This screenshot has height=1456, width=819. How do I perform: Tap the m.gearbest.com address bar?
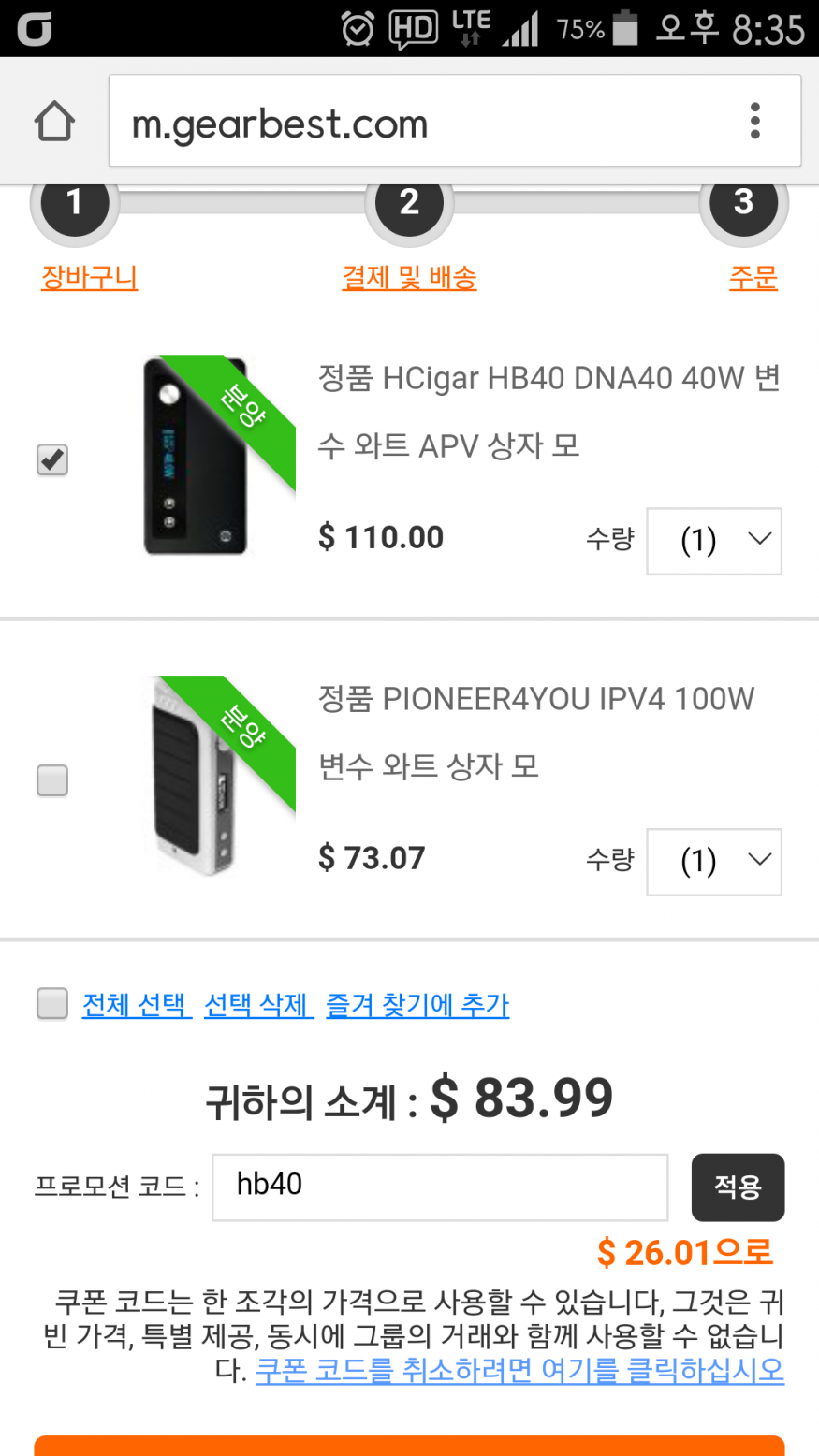[x=431, y=123]
